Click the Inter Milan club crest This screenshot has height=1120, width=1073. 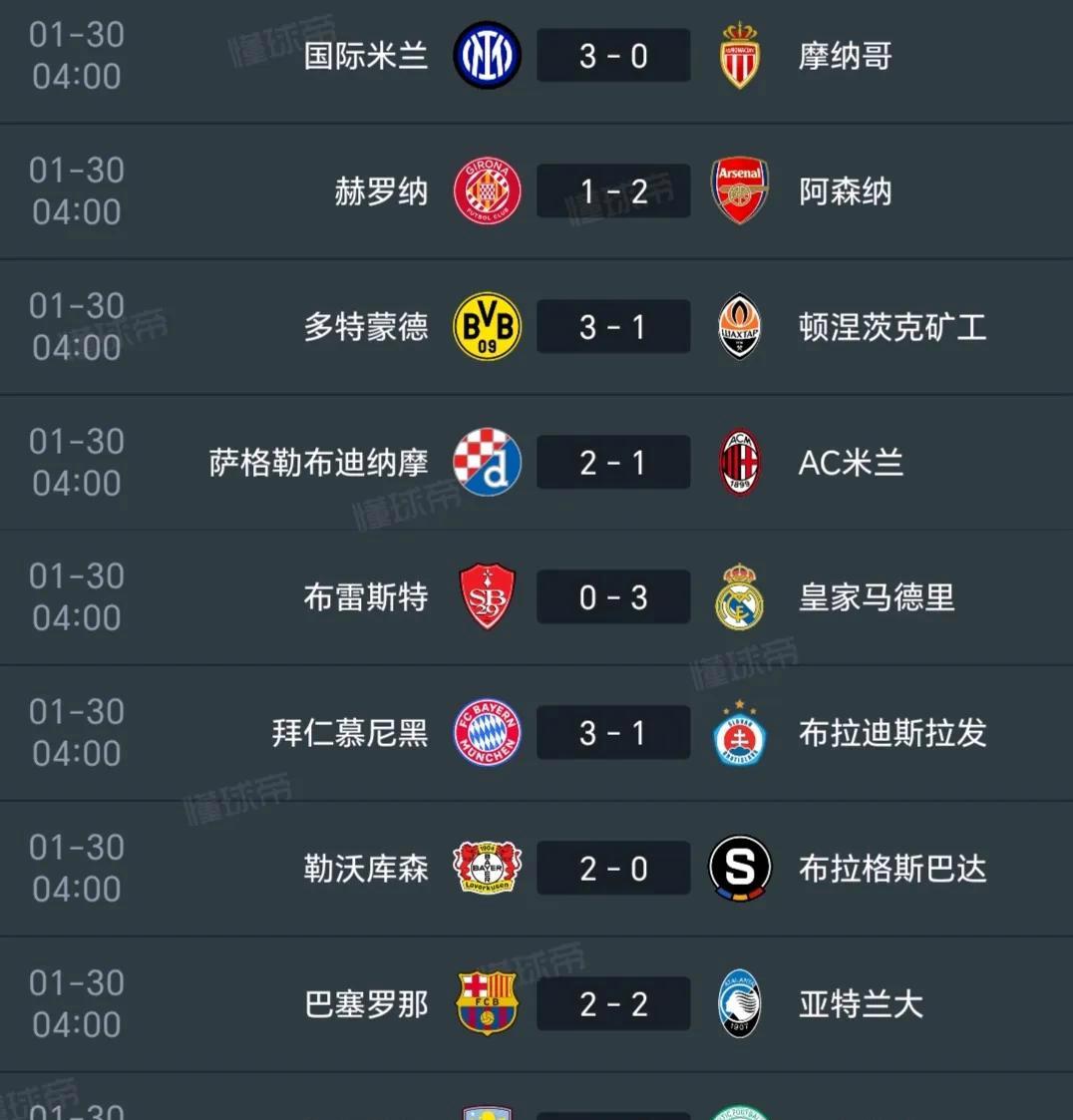point(486,56)
